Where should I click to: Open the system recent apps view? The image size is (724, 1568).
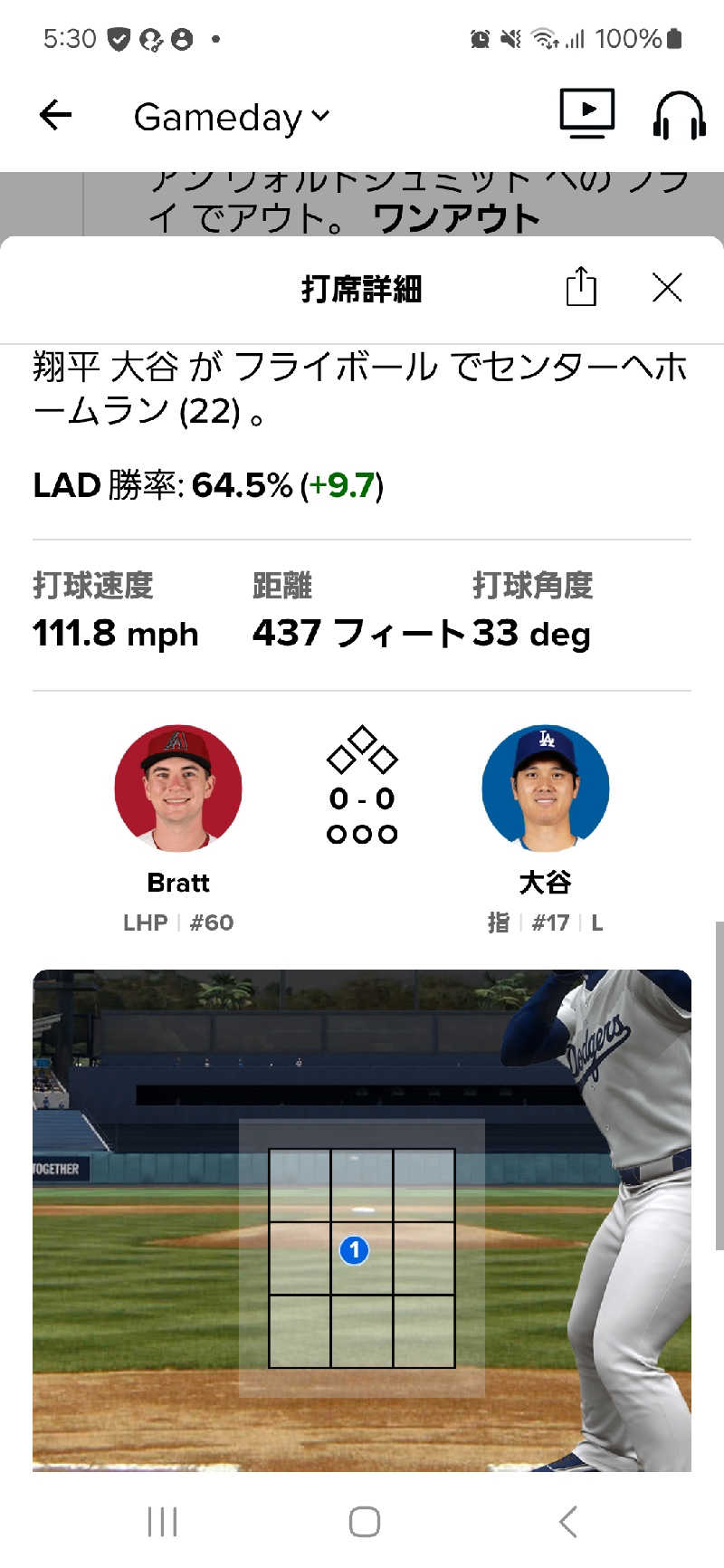point(163,1522)
